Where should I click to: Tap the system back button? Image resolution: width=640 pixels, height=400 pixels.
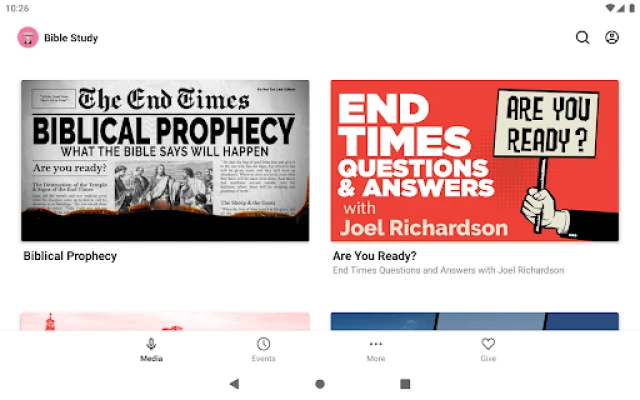pos(234,383)
